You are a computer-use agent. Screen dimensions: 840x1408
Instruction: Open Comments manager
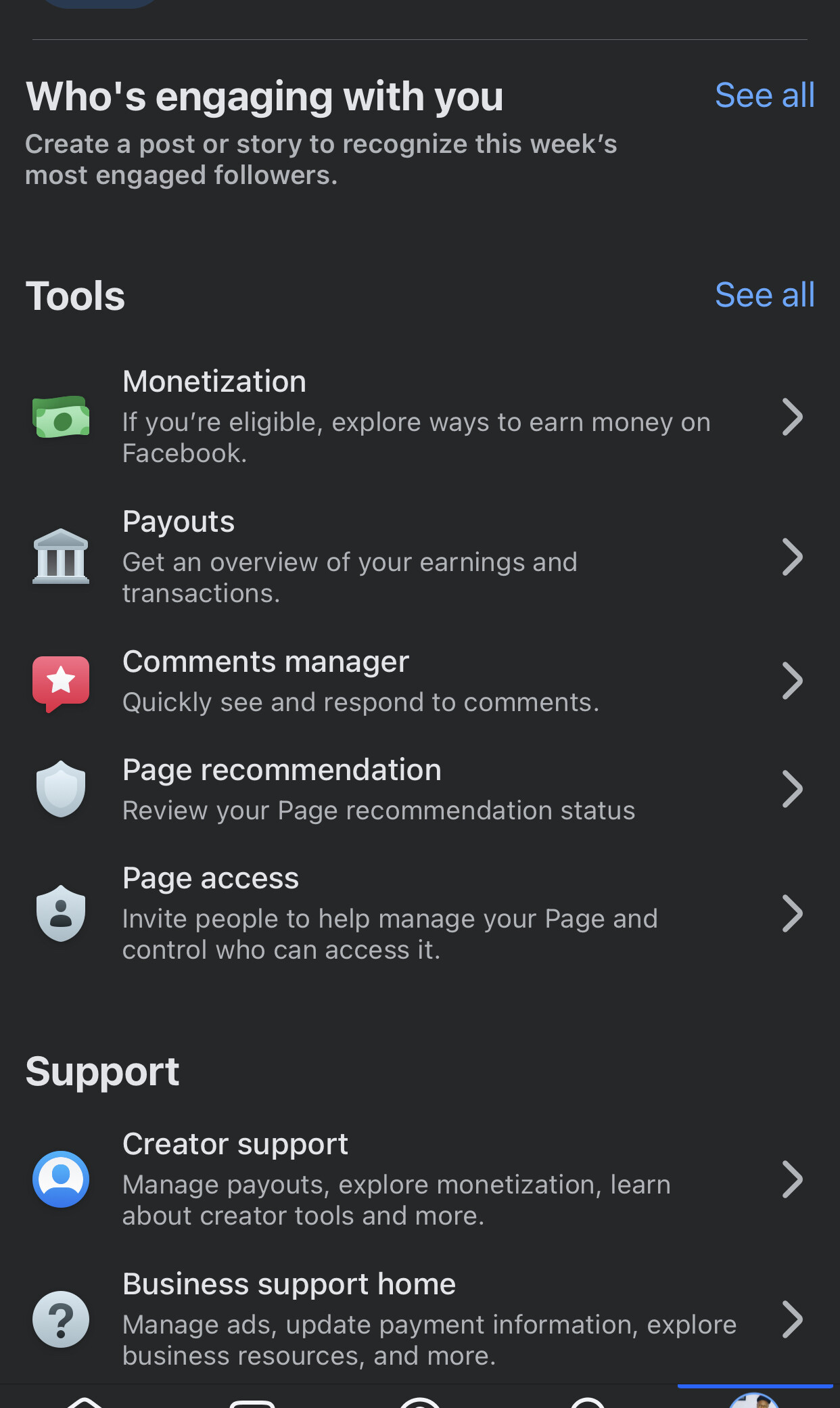point(420,681)
